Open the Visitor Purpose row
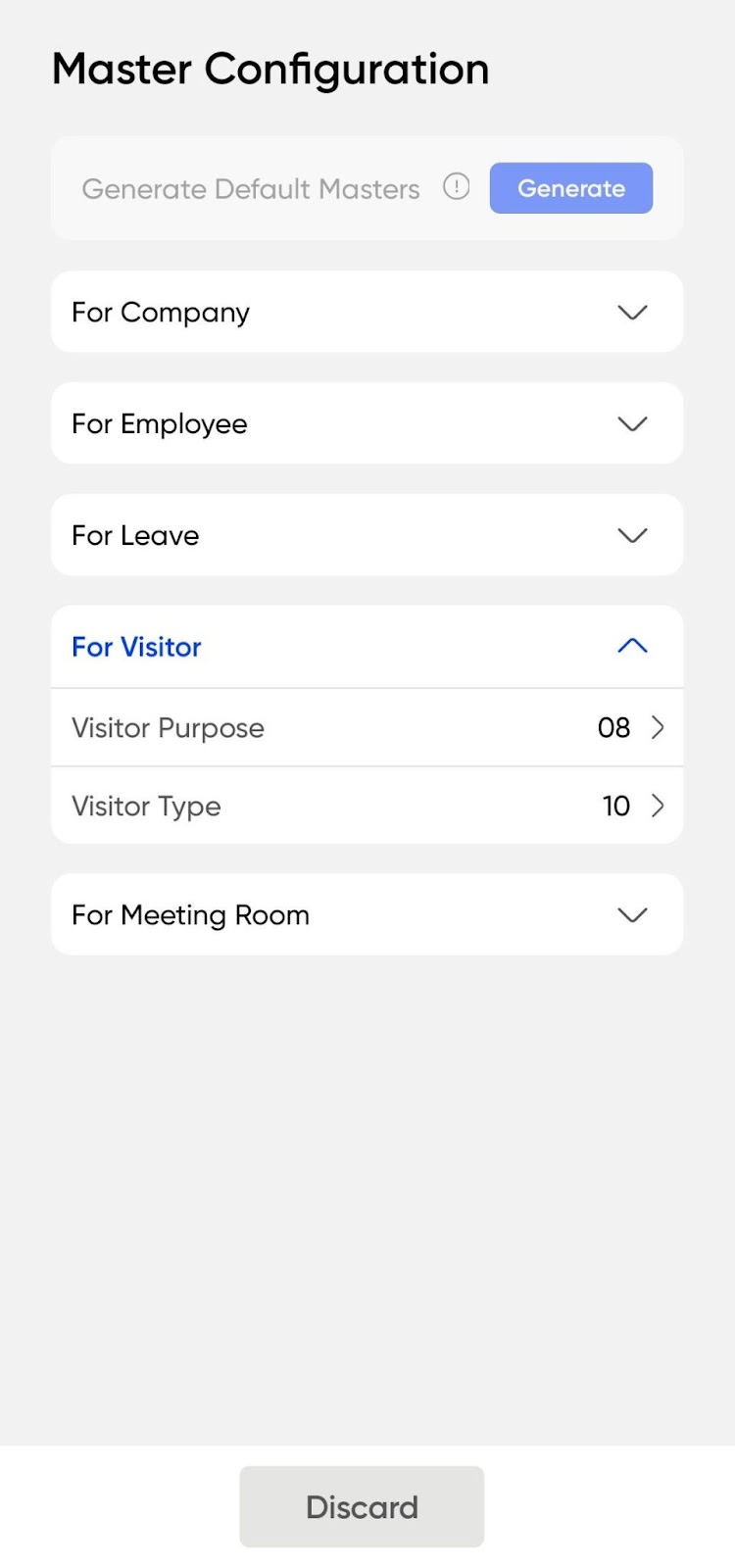The height and width of the screenshot is (1568, 735). pos(367,727)
